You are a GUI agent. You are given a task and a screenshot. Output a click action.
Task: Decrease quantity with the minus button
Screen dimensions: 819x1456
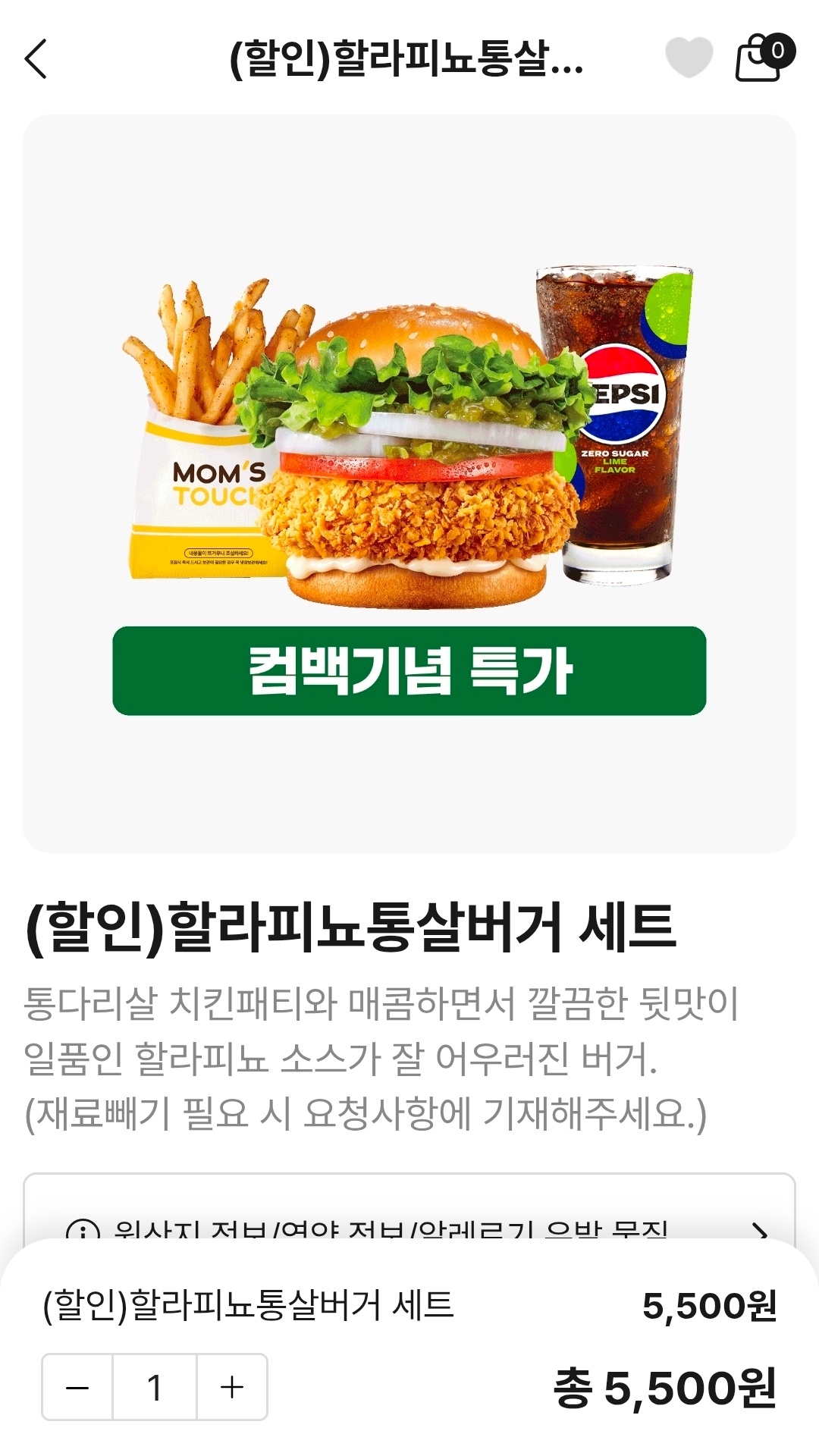(77, 1388)
